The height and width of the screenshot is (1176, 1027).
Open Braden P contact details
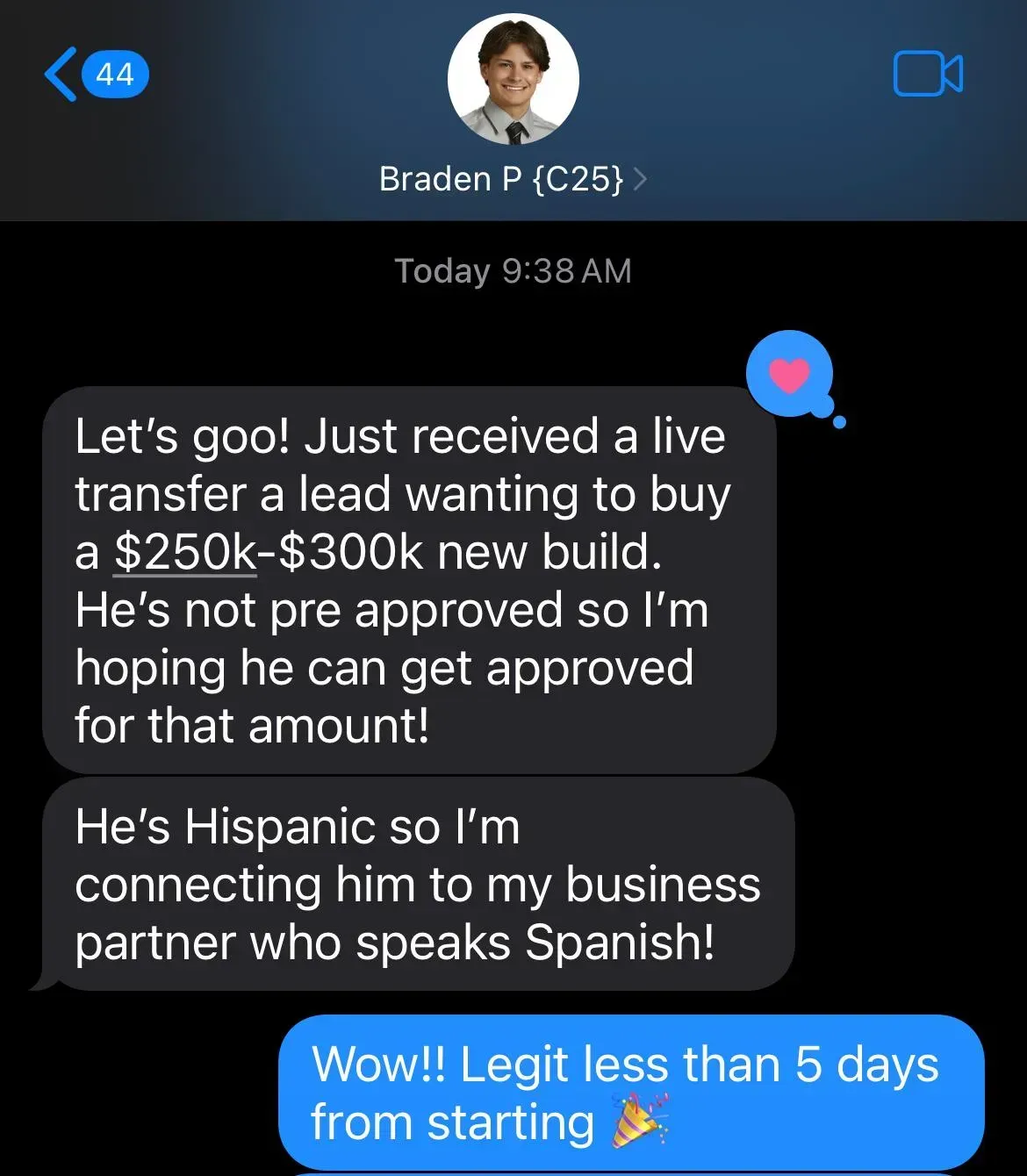click(x=513, y=179)
